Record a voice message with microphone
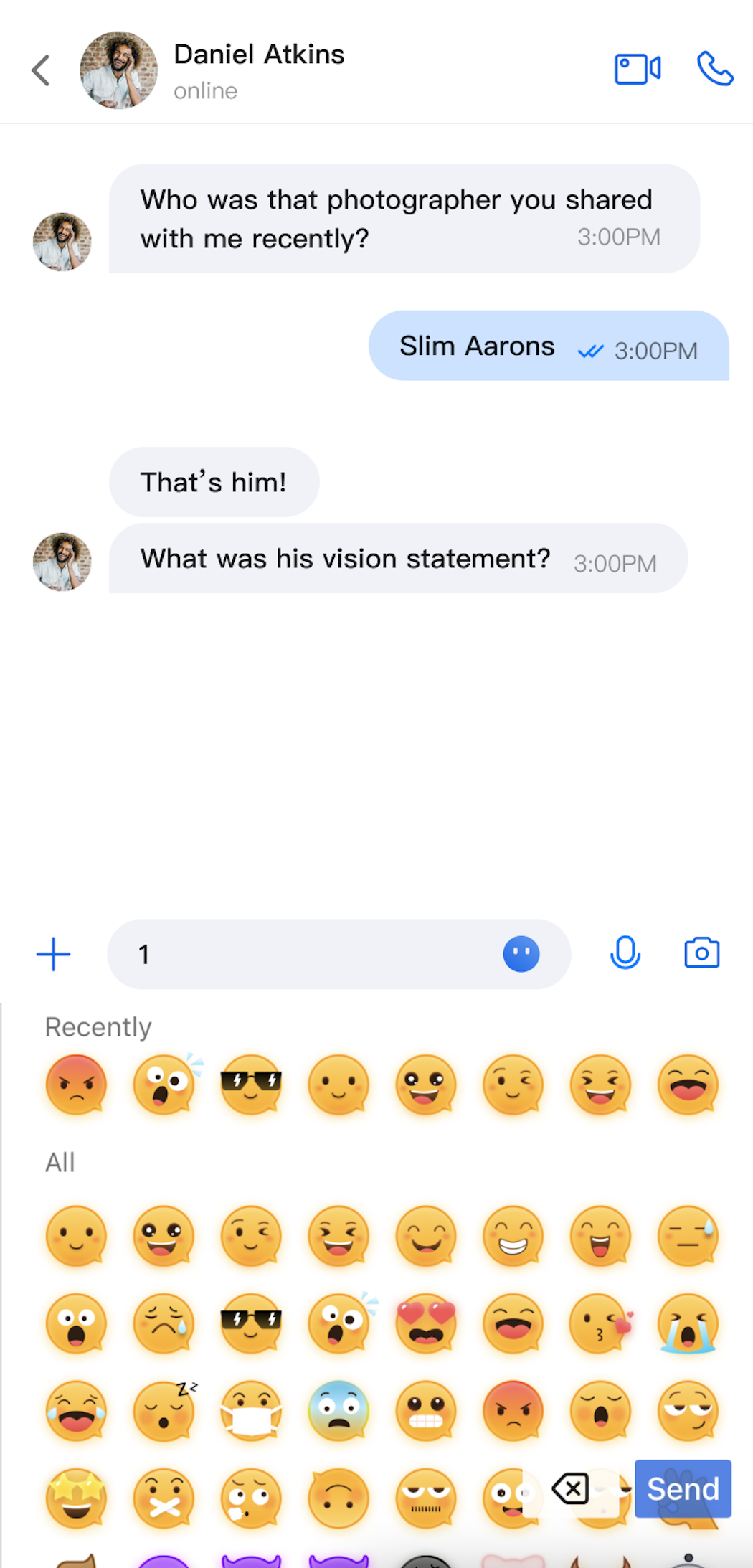Viewport: 753px width, 1568px height. (x=625, y=953)
